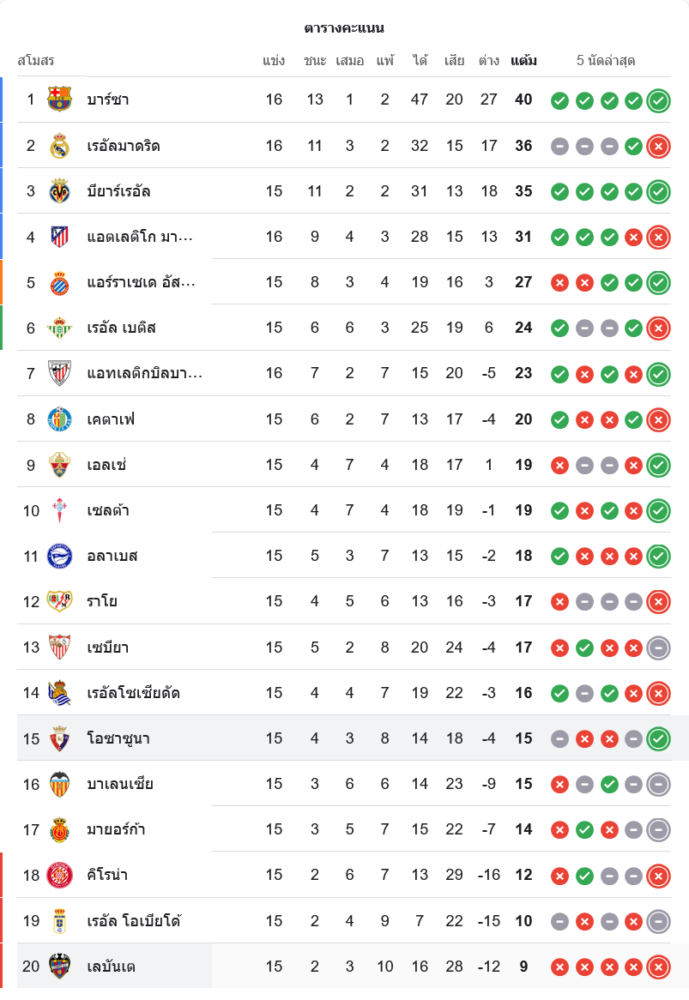Tap the เคตาเฟ่ team row
Viewport: 689px width, 1000px height.
112,419
